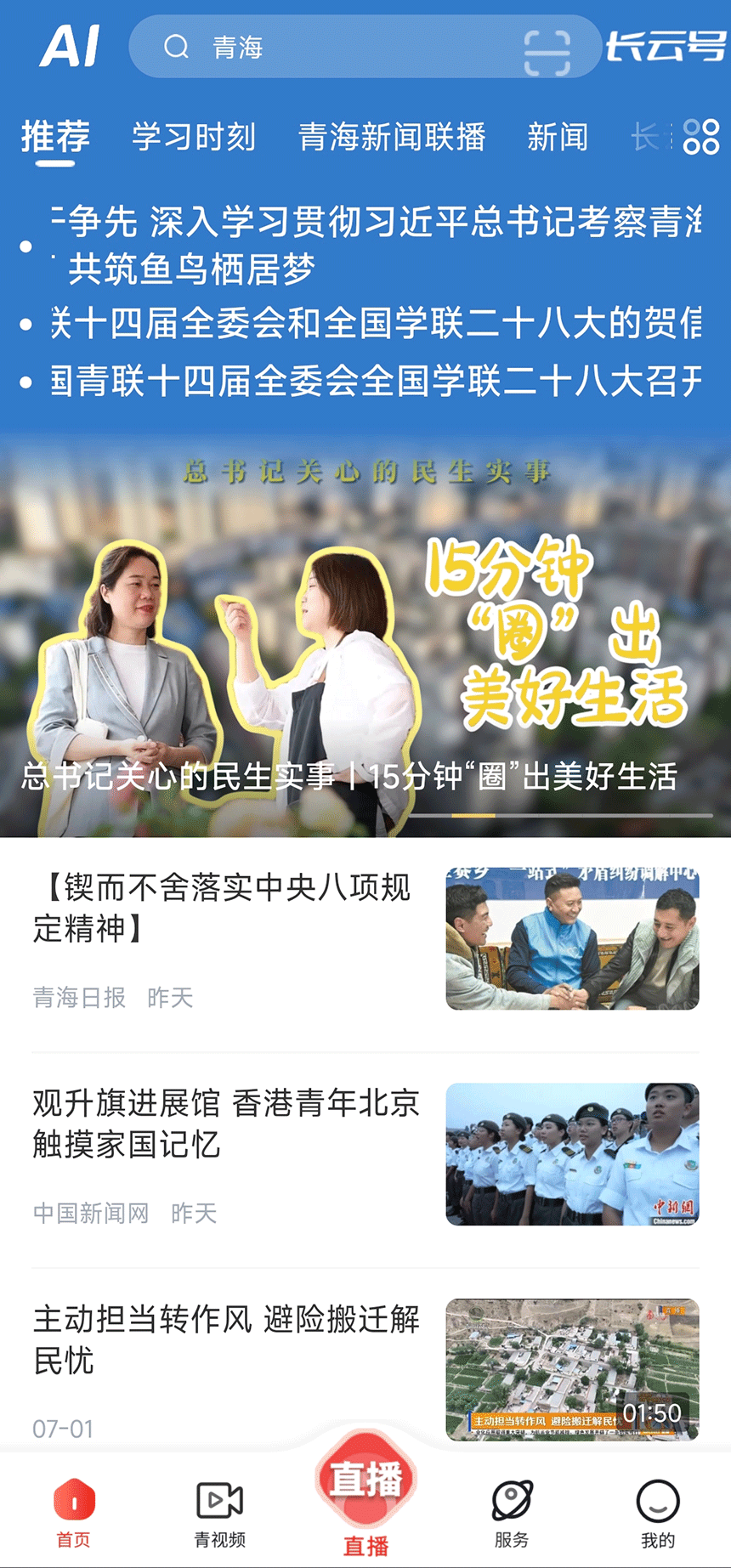731x1568 pixels.
Task: Switch to the 新闻 tab
Action: [558, 137]
